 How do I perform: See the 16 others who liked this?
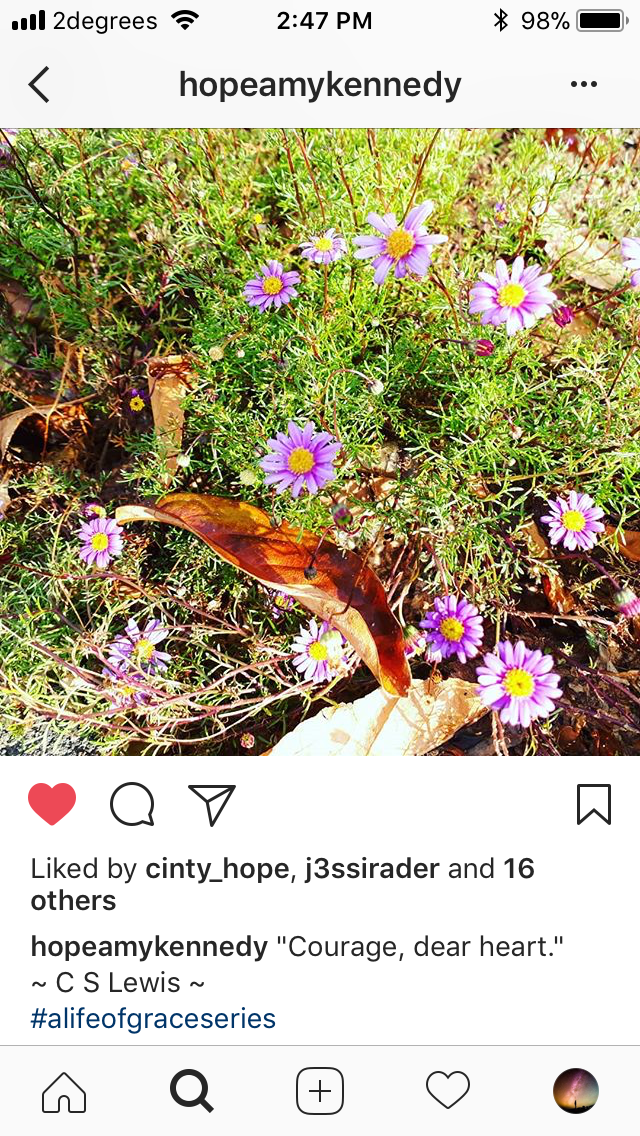tap(518, 869)
